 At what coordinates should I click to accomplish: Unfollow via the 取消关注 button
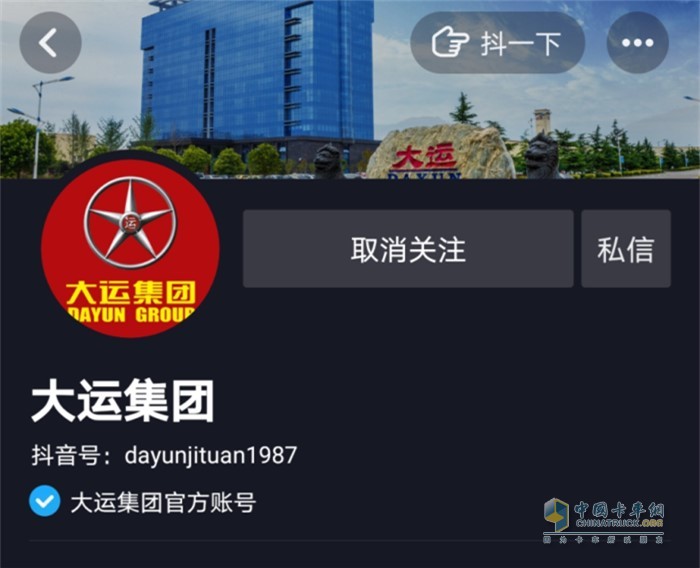point(408,249)
